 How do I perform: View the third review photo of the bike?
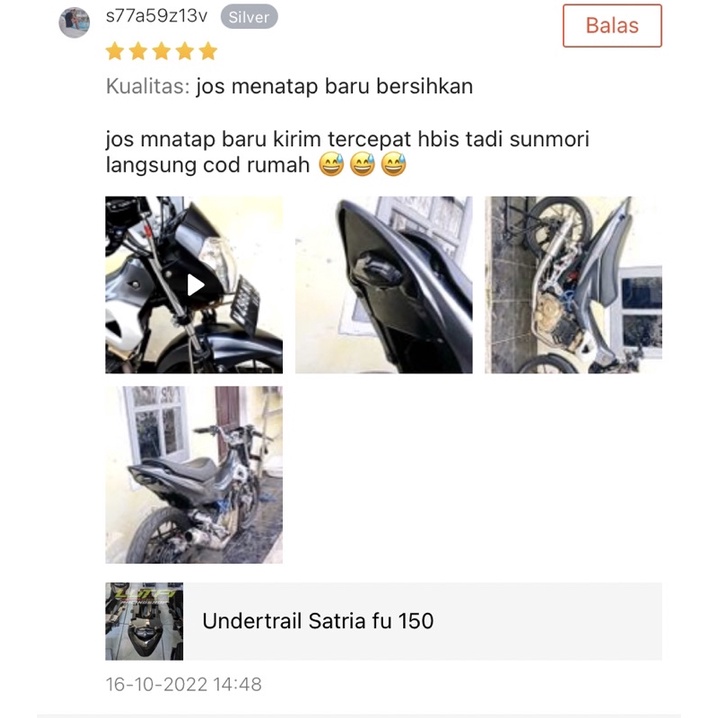(x=573, y=285)
